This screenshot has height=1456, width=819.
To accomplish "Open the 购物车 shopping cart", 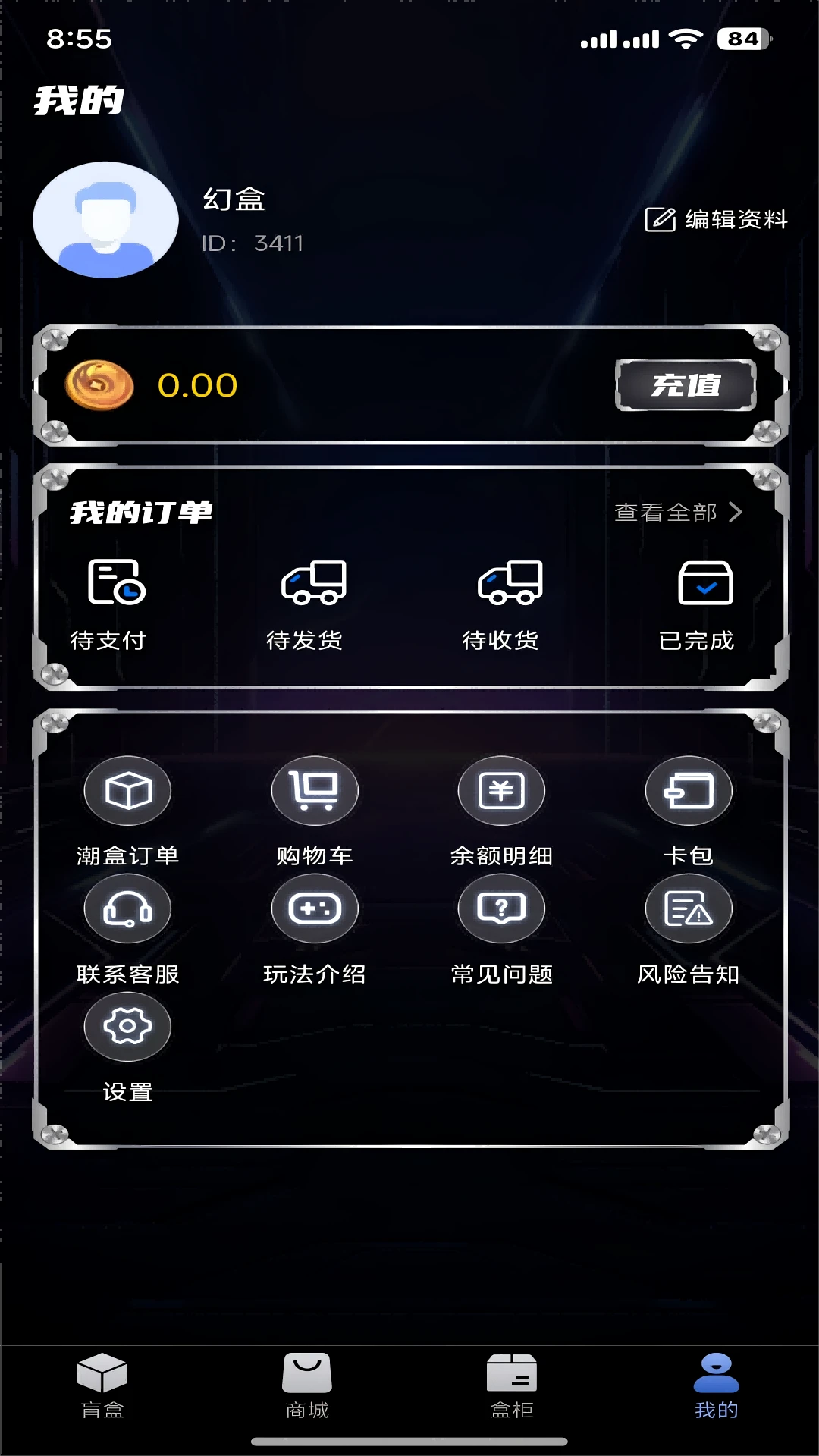I will click(x=315, y=811).
